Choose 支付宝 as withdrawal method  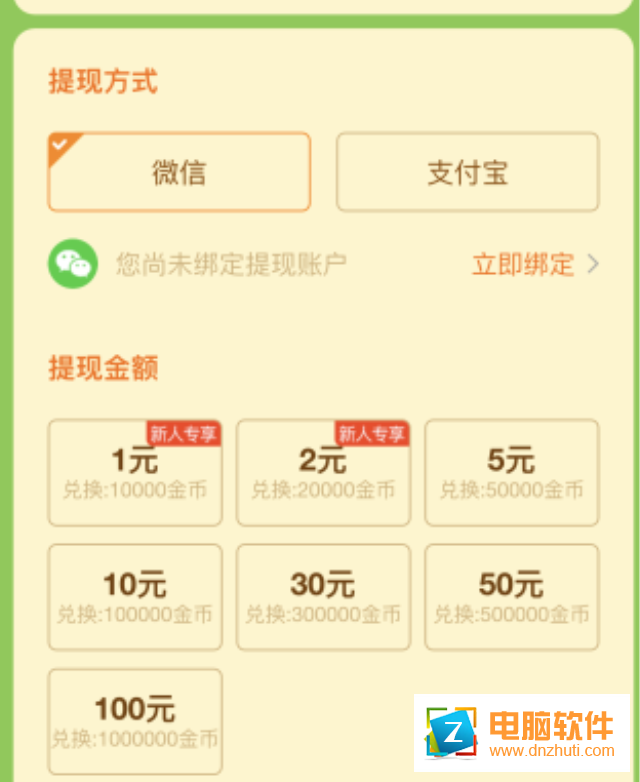(x=467, y=172)
